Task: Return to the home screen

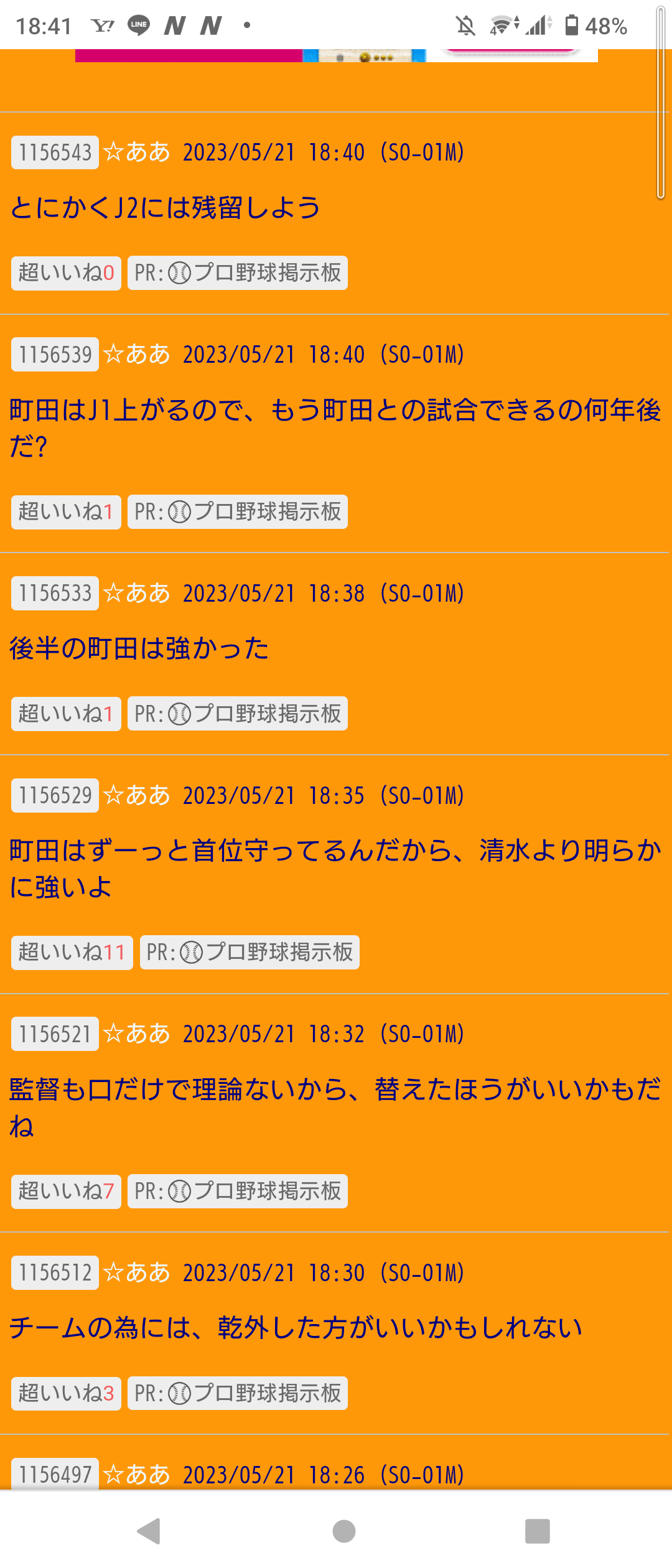Action: (x=344, y=1531)
